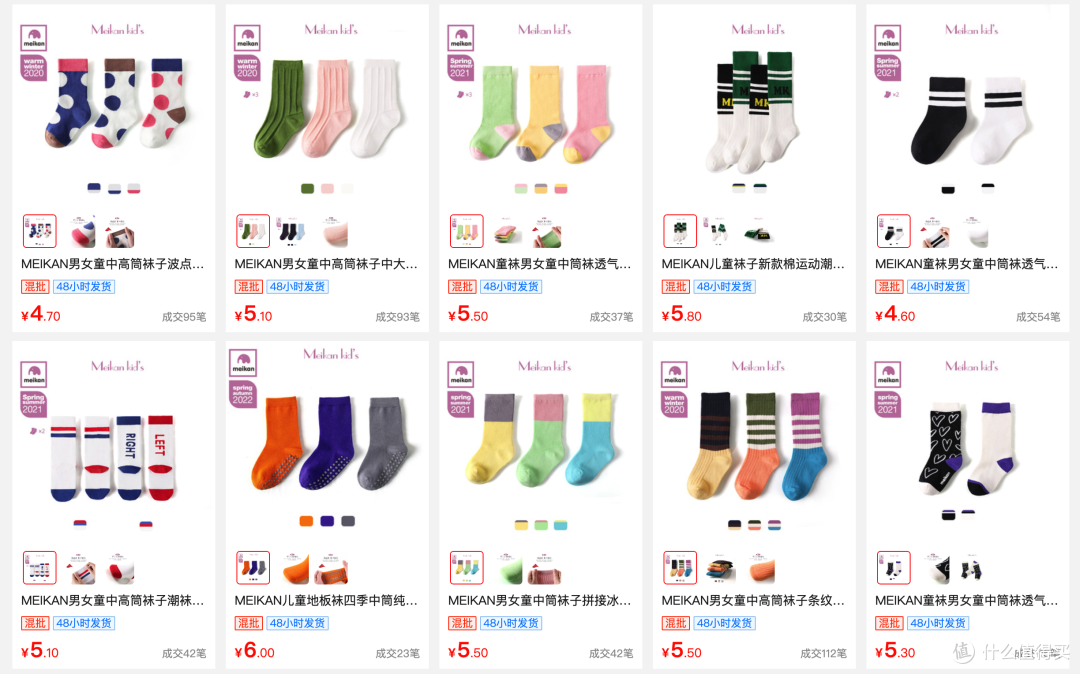This screenshot has height=674, width=1080.
Task: Open MEIKAN男女童中高筒袜子条纹 striped socks listing
Action: coord(753,601)
